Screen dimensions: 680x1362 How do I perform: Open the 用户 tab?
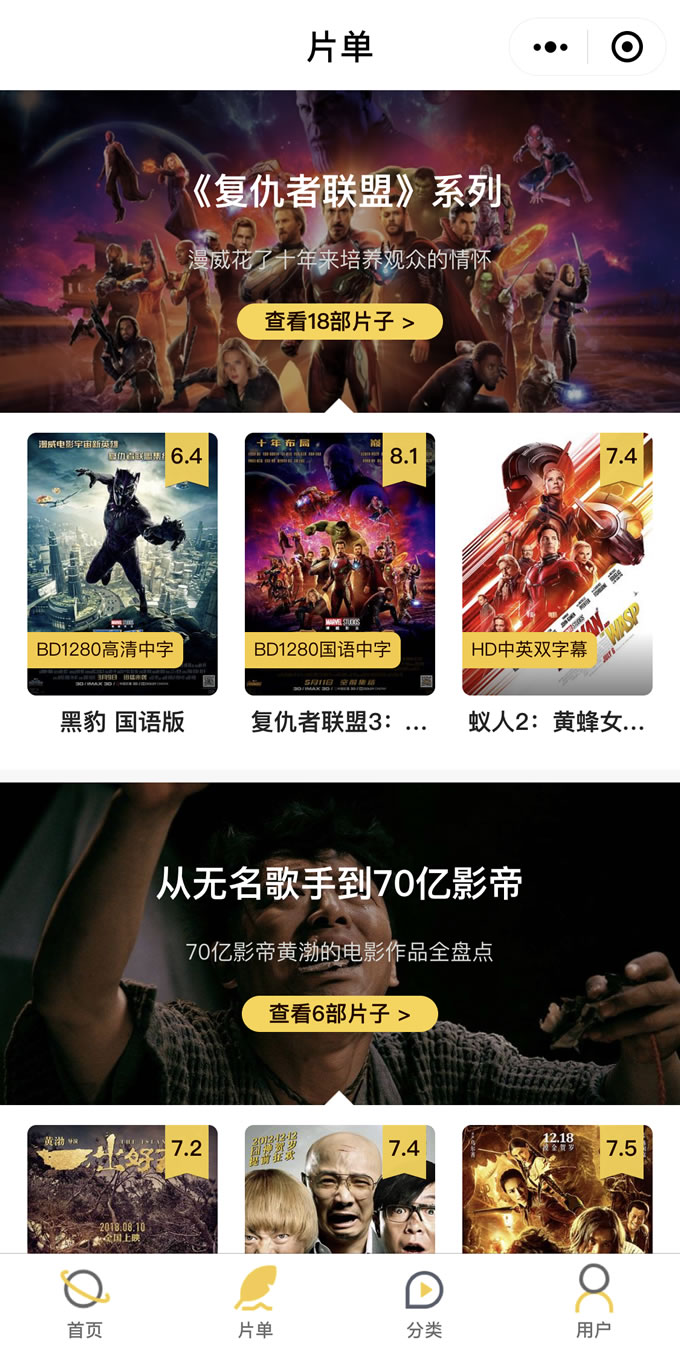[594, 1303]
